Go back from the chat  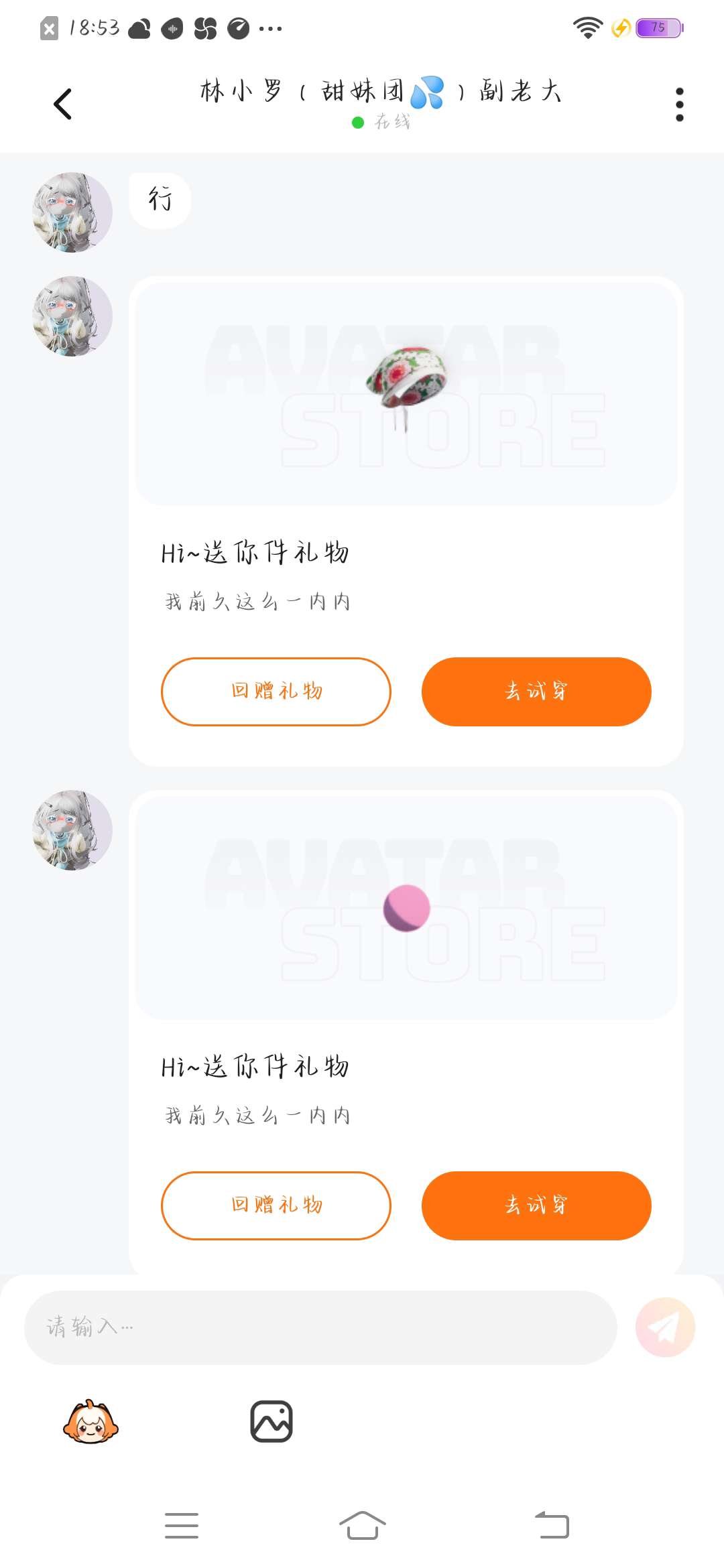63,105
